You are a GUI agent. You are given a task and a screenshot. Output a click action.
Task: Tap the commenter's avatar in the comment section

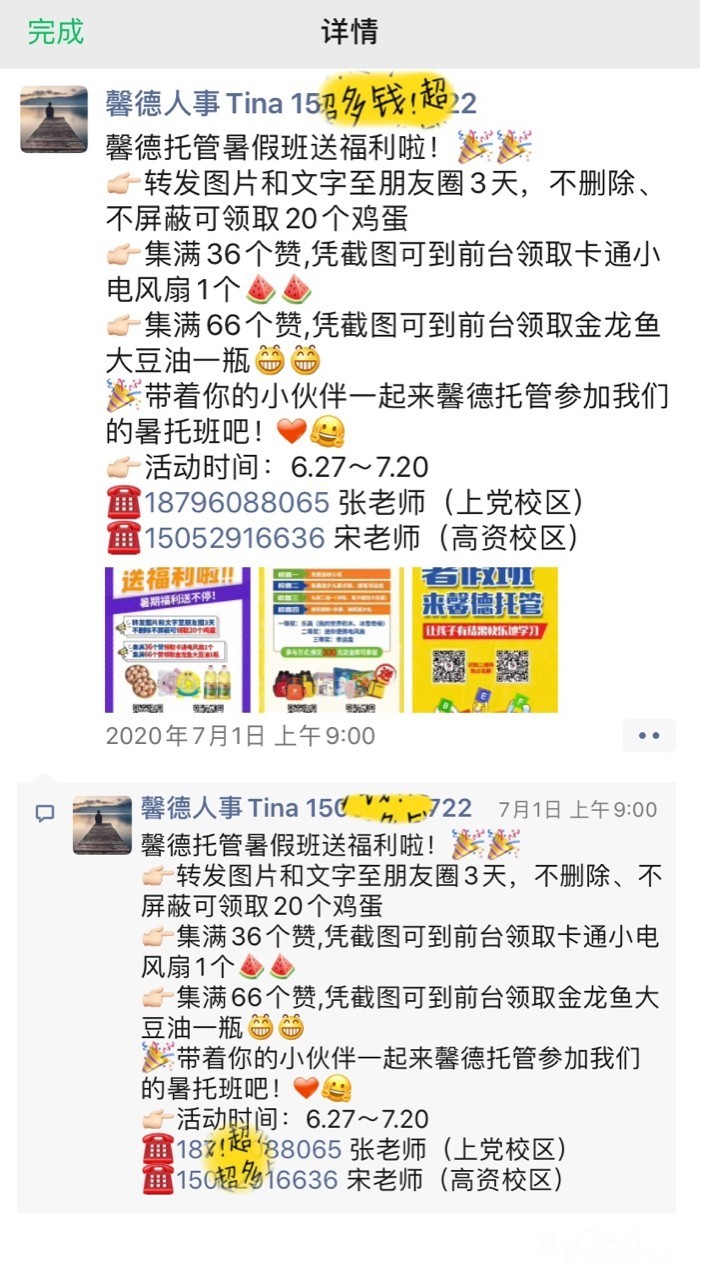tap(102, 825)
